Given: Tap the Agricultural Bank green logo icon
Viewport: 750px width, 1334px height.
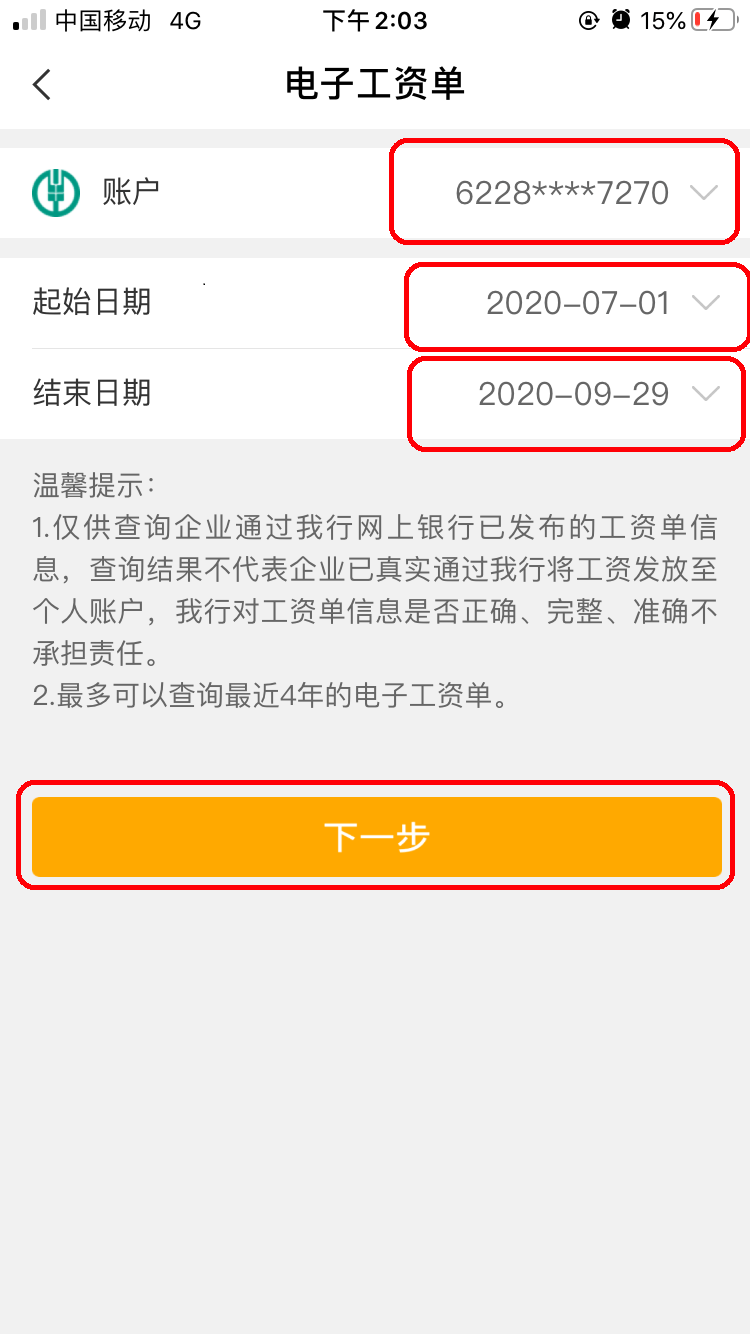Looking at the screenshot, I should [57, 190].
